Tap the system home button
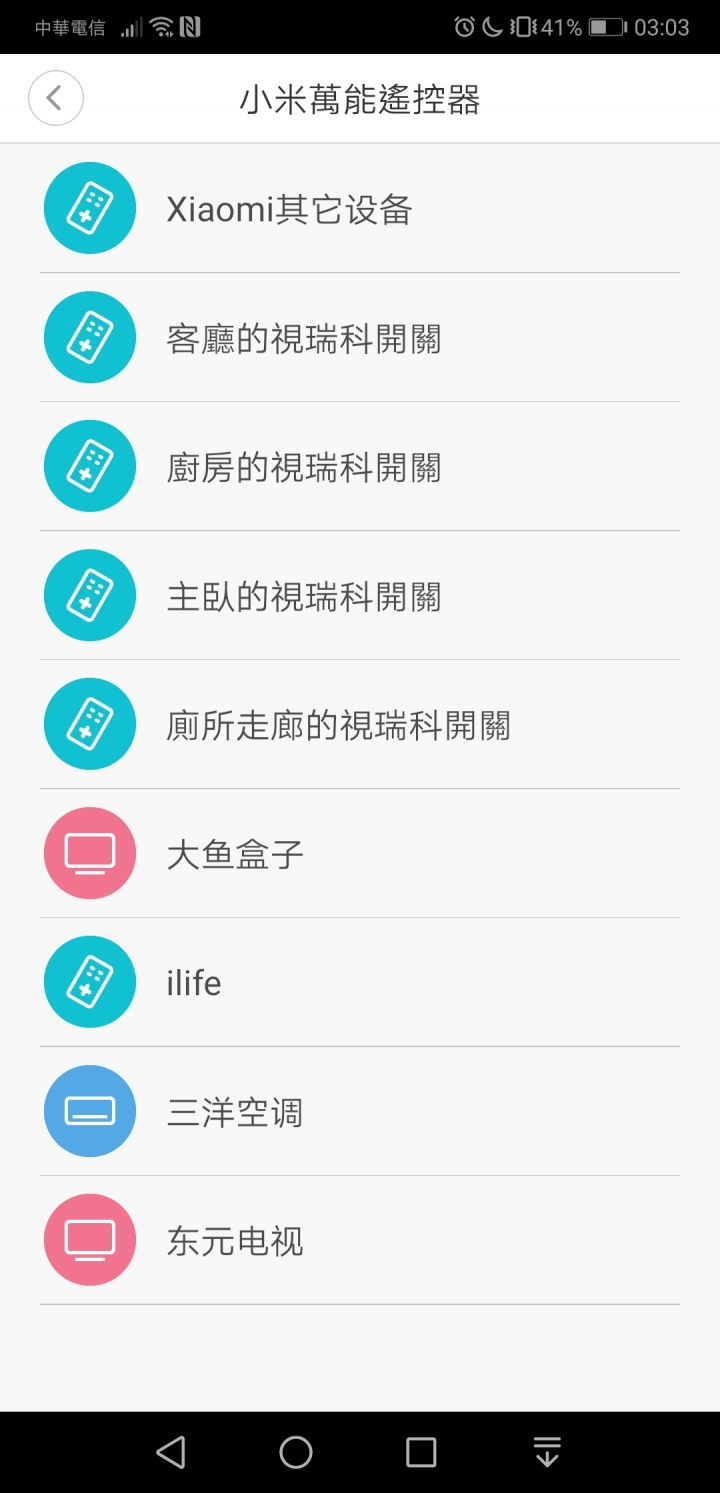This screenshot has width=720, height=1493. click(296, 1452)
